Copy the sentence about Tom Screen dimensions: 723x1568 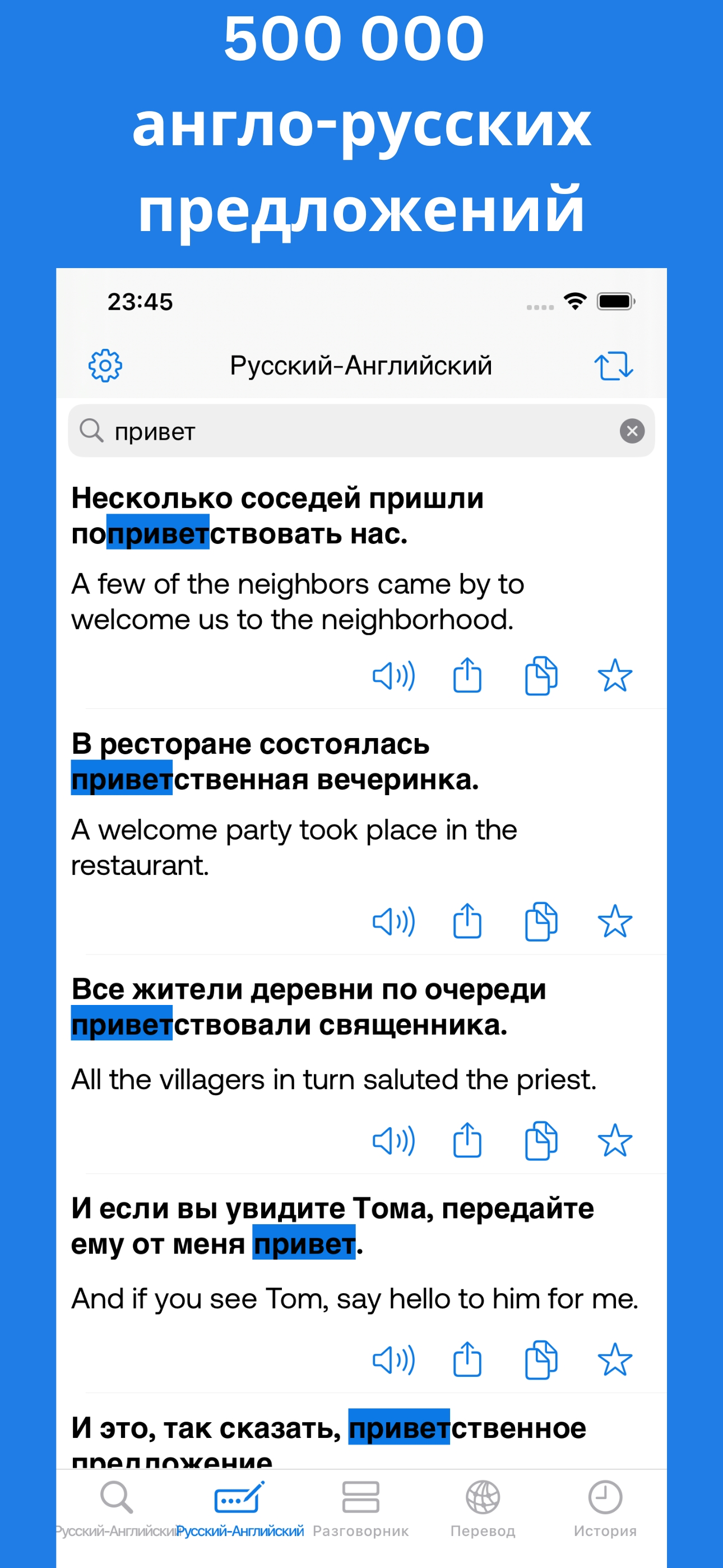(x=540, y=1361)
